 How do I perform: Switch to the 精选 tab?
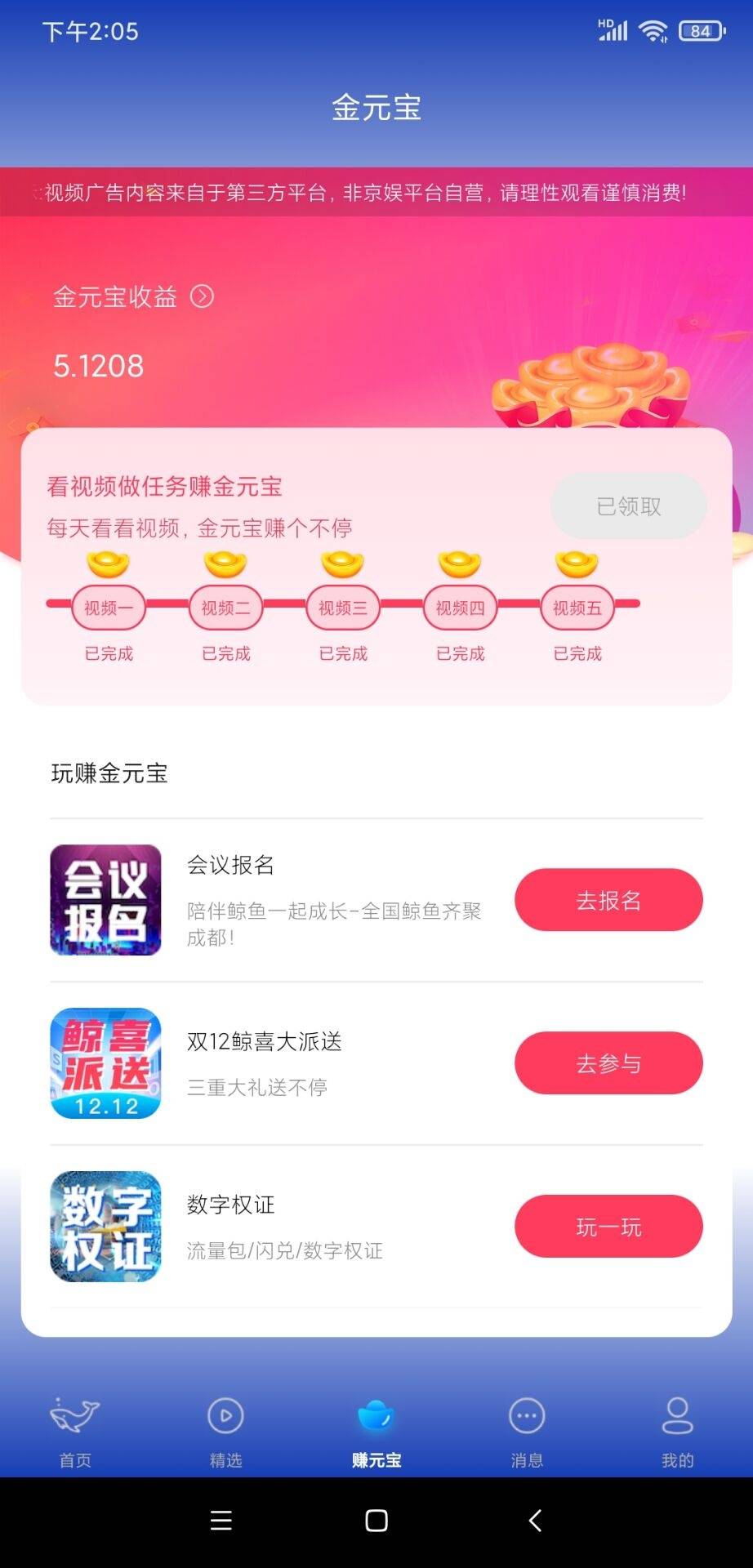click(226, 1431)
